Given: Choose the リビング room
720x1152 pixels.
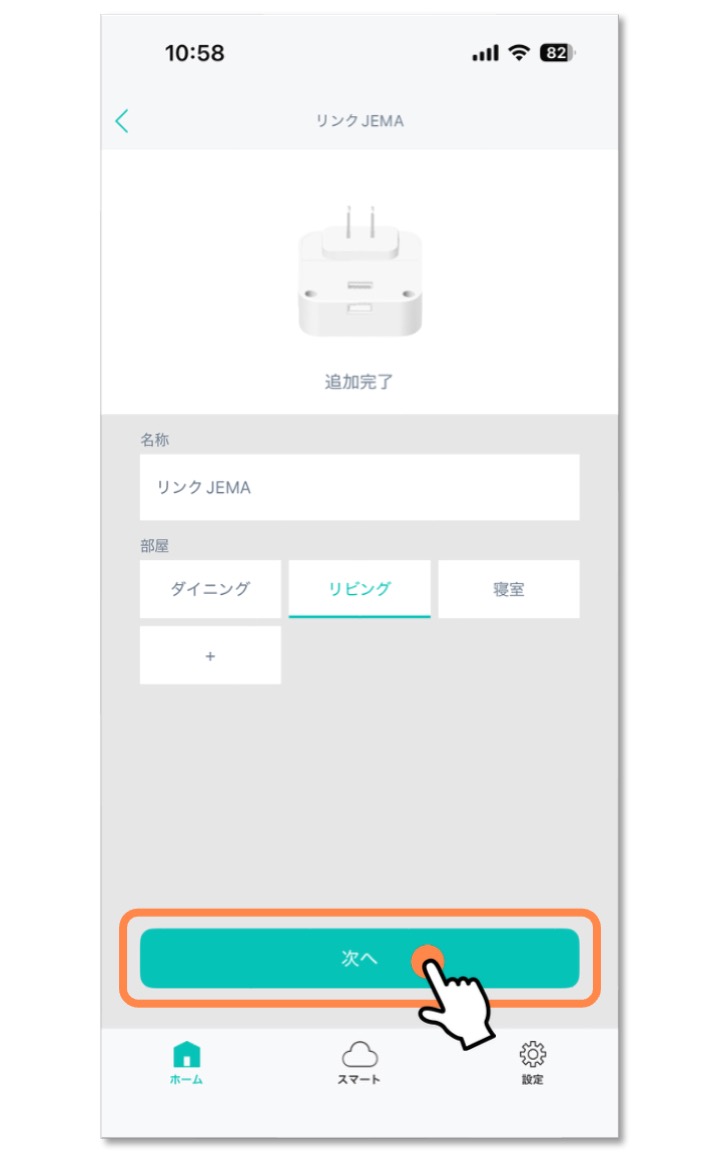Looking at the screenshot, I should pos(359,589).
